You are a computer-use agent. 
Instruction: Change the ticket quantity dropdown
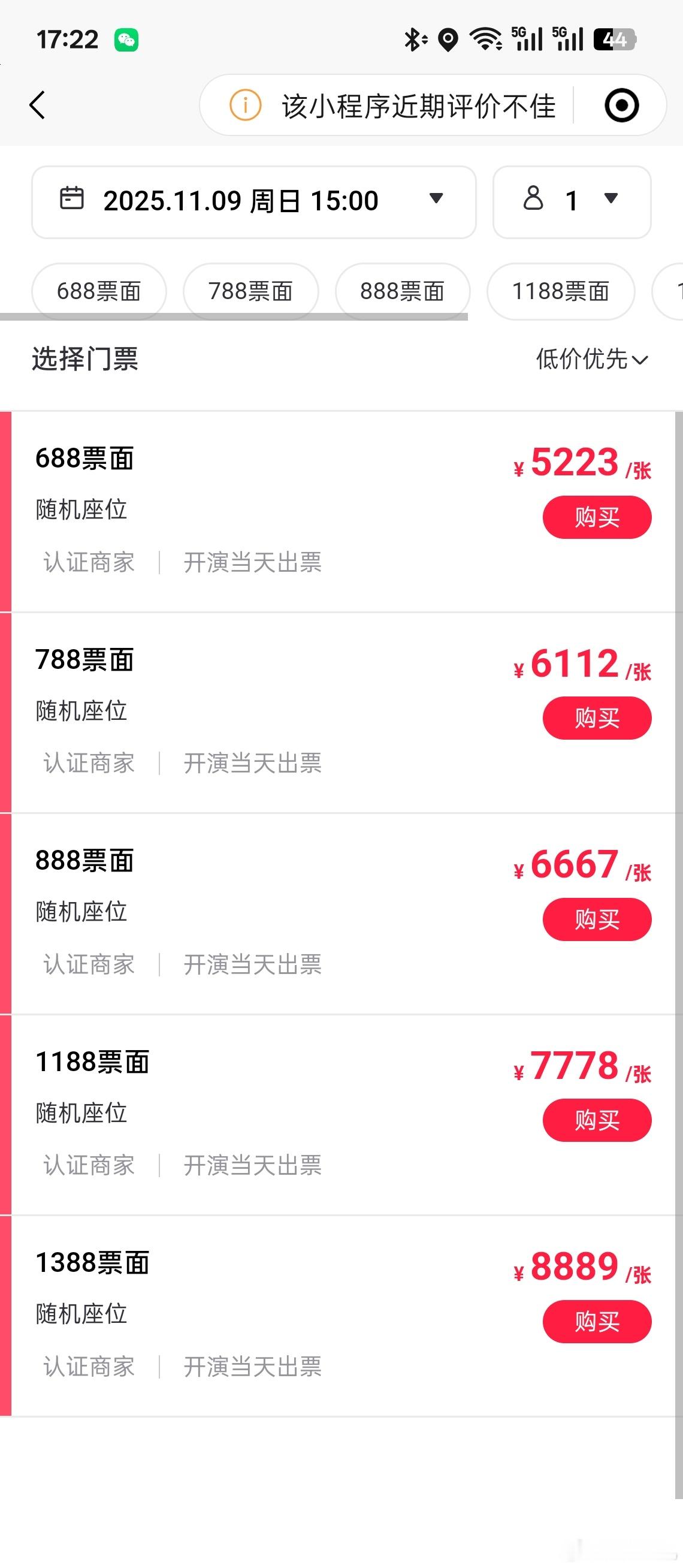point(572,201)
